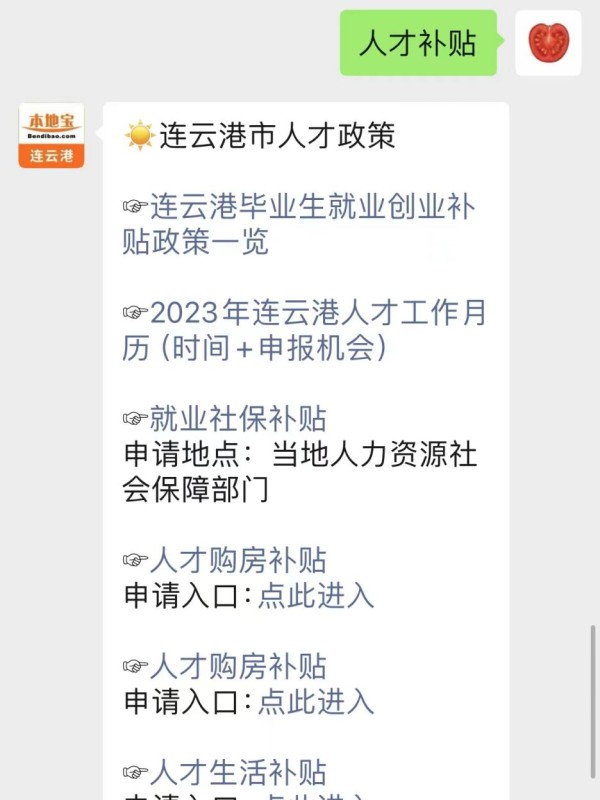Open the 人才生活补贴 link
Viewport: 600px width, 800px height.
click(x=238, y=772)
